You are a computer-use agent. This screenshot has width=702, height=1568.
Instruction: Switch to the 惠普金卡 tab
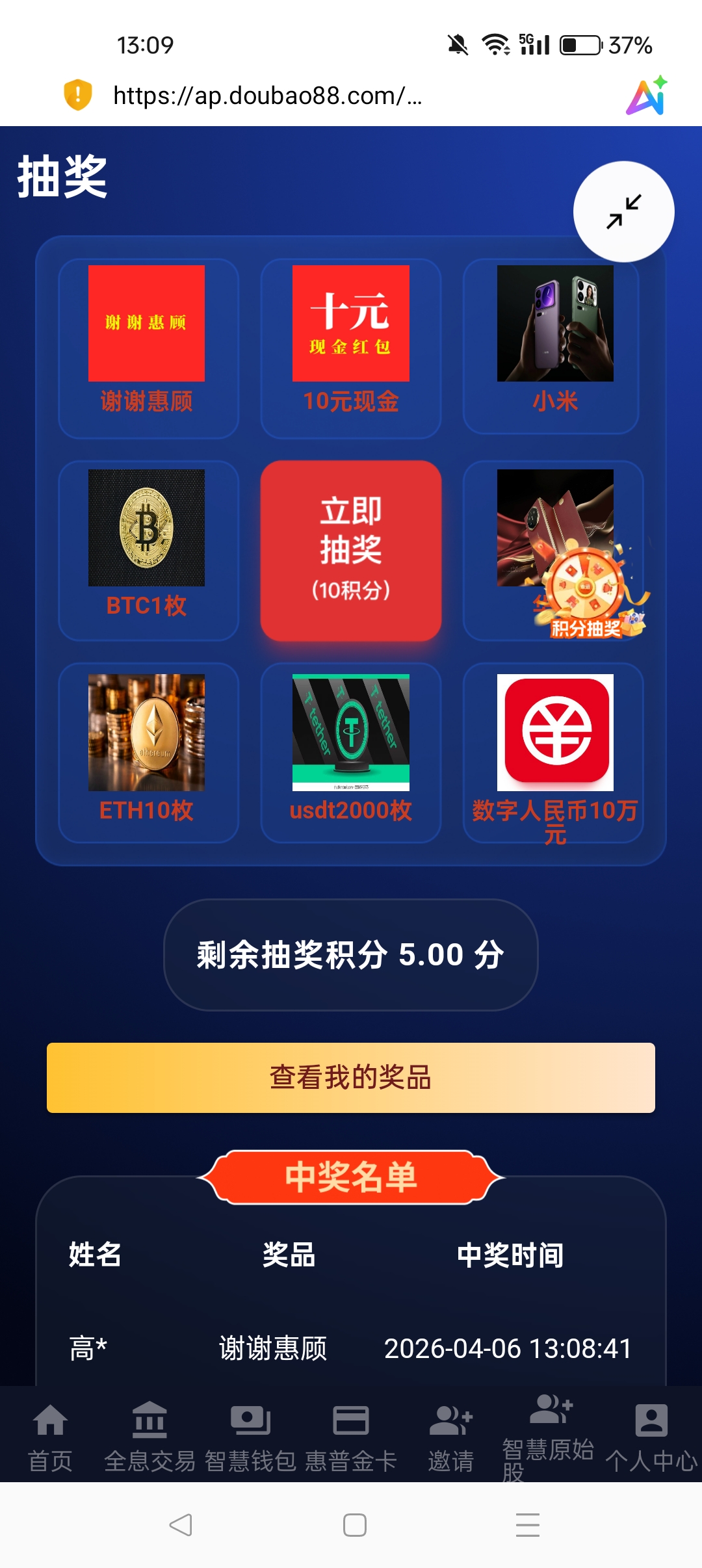point(351,1436)
